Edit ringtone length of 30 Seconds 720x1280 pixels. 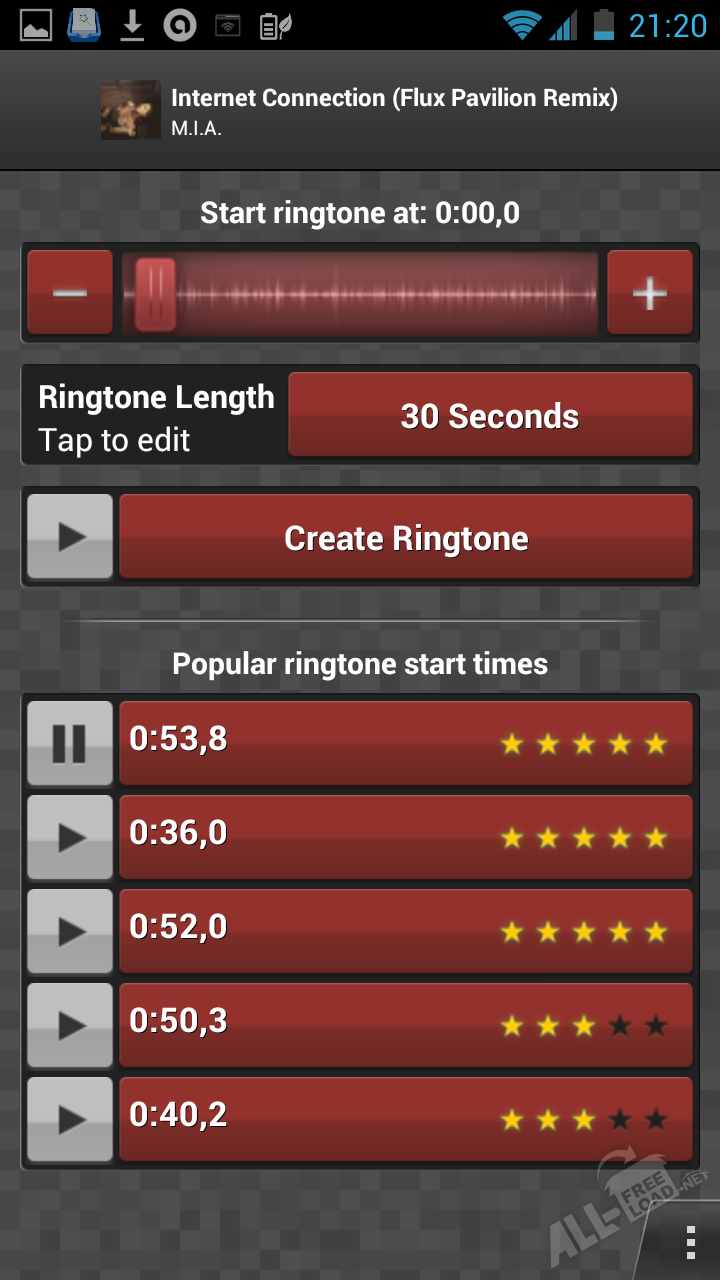click(490, 416)
